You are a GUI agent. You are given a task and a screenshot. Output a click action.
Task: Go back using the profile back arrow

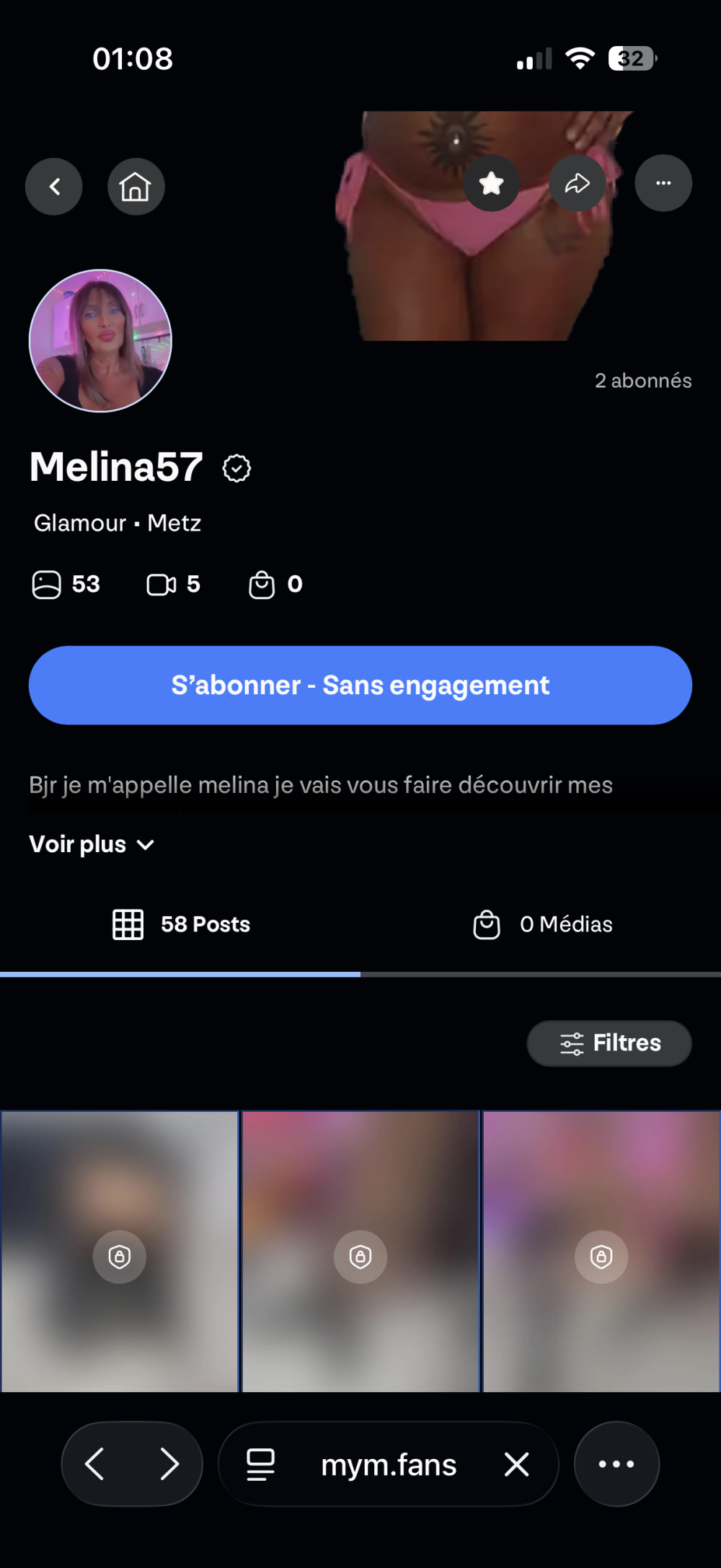coord(54,187)
